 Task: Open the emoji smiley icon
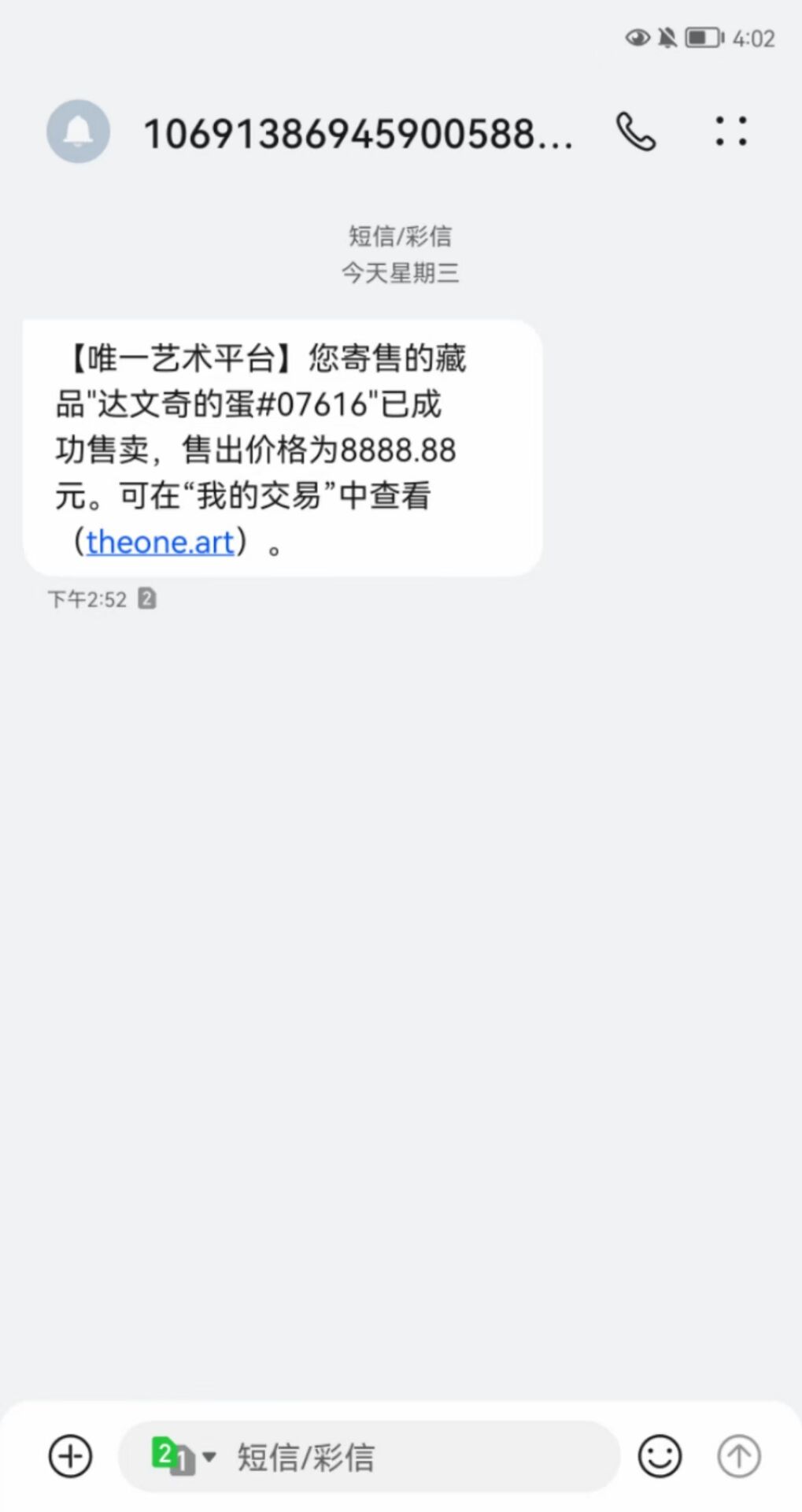click(660, 1456)
